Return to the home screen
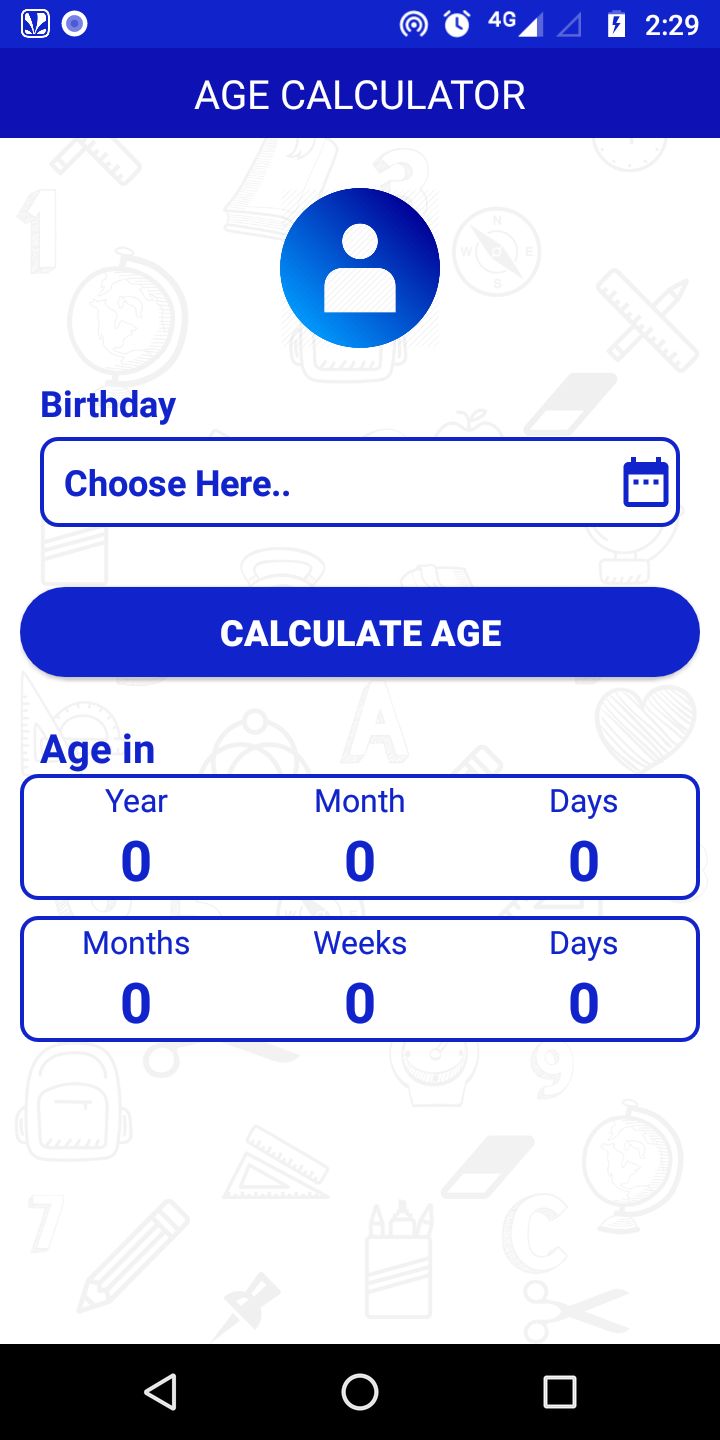The height and width of the screenshot is (1440, 720). point(360,1391)
